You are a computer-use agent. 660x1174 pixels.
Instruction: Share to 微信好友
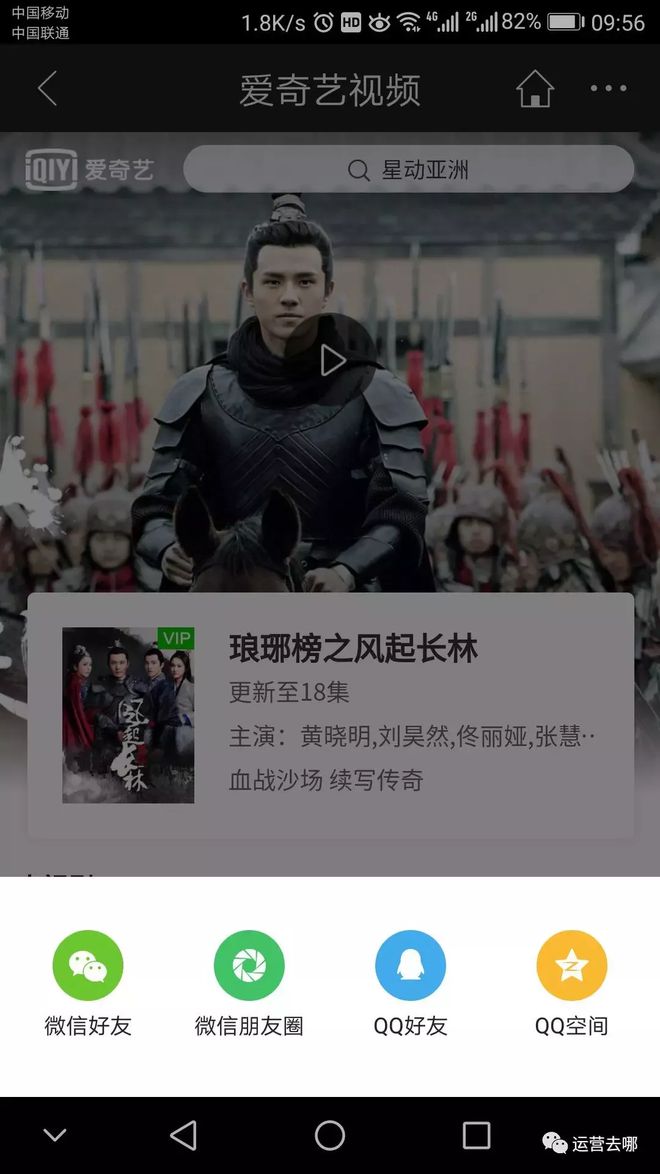click(x=88, y=966)
